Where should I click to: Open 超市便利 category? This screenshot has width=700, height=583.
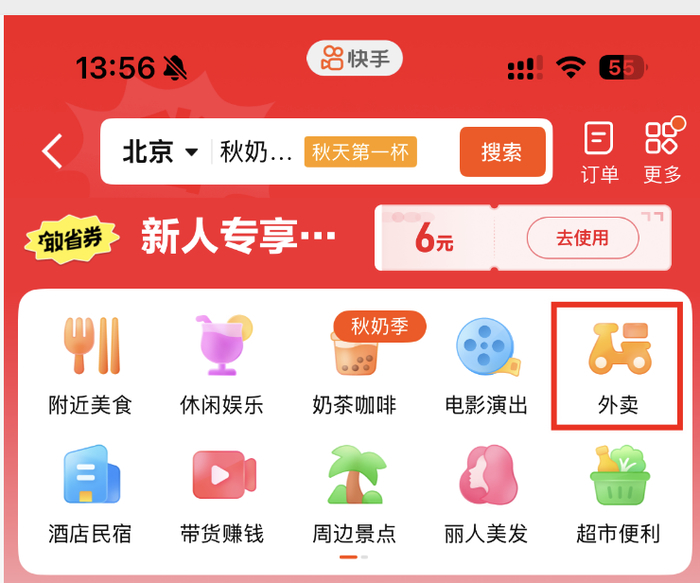click(618, 495)
